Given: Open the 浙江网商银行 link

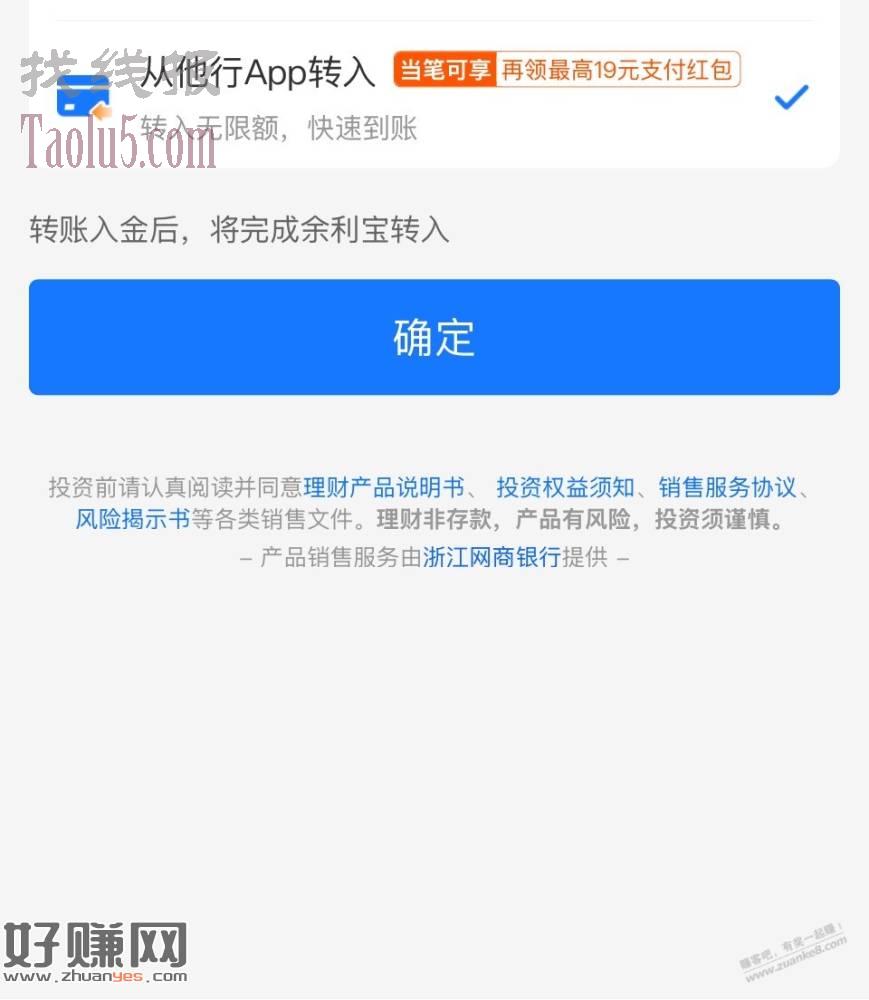Looking at the screenshot, I should click(x=492, y=558).
